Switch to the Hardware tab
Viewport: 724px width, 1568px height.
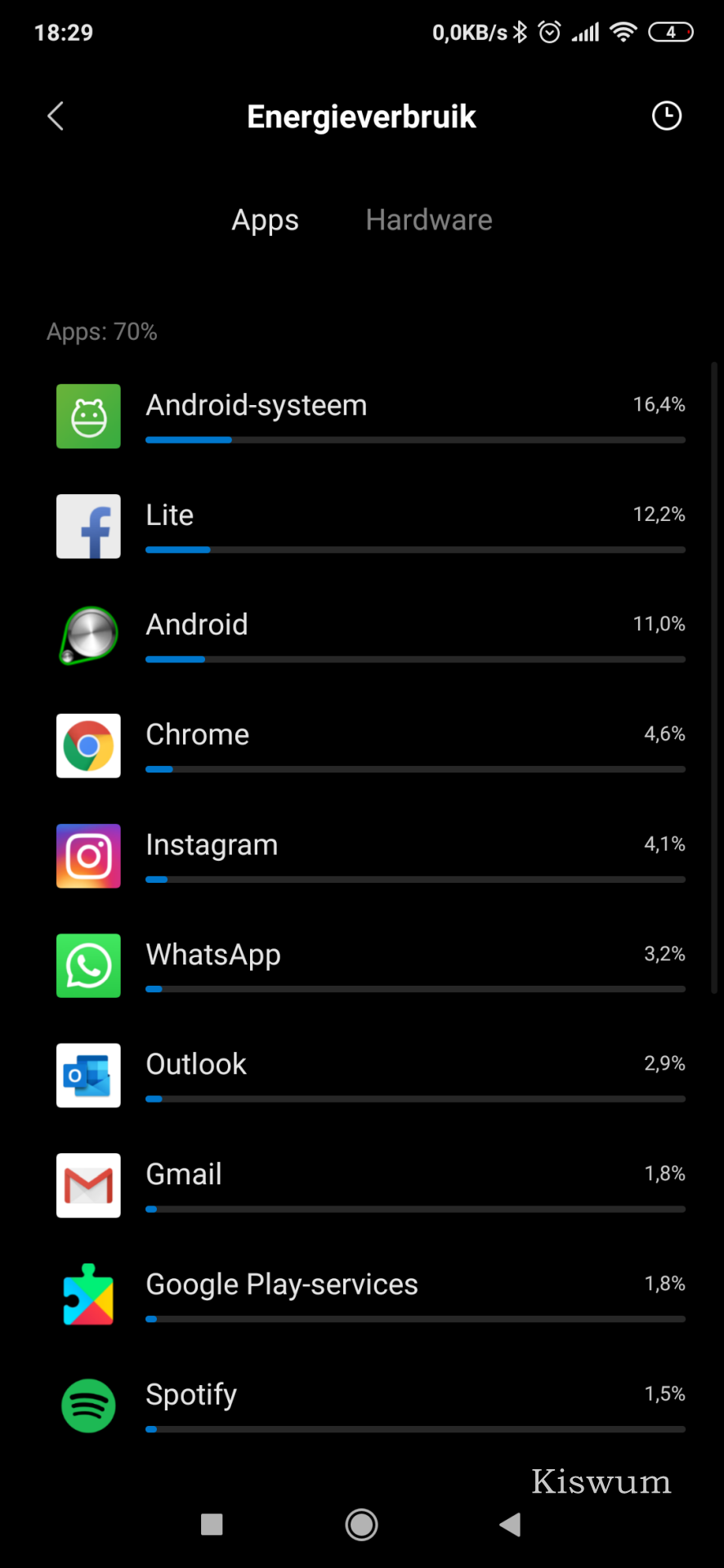pyautogui.click(x=428, y=220)
